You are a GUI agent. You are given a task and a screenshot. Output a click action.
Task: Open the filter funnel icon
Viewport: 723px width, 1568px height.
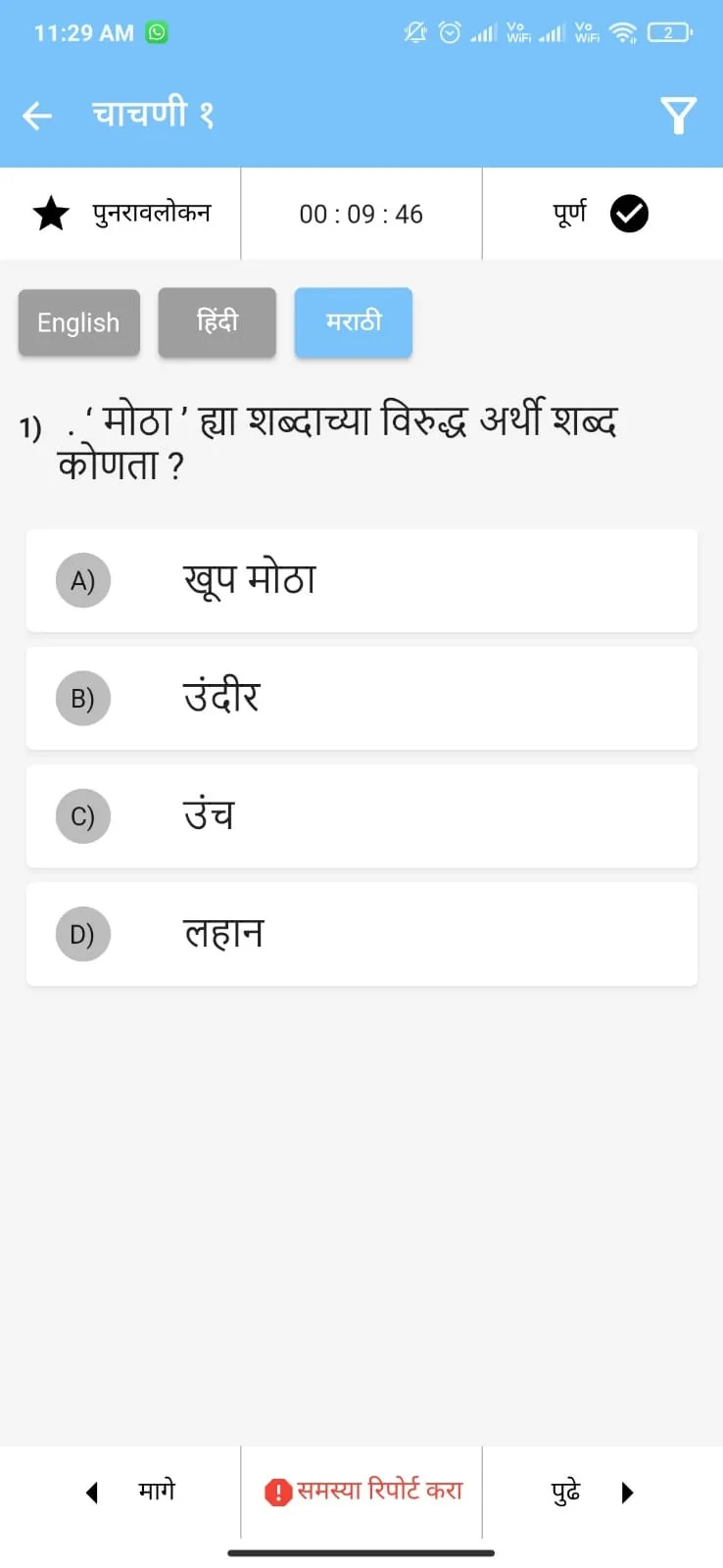[x=678, y=116]
